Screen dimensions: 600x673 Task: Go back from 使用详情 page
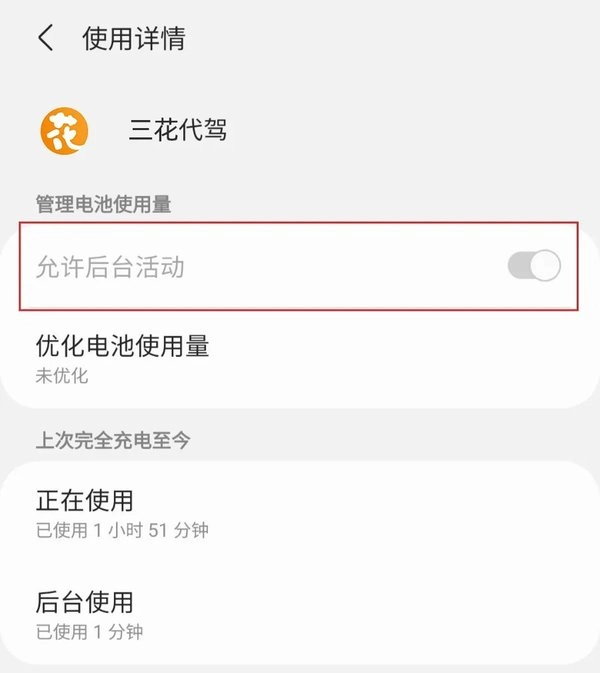tap(46, 38)
